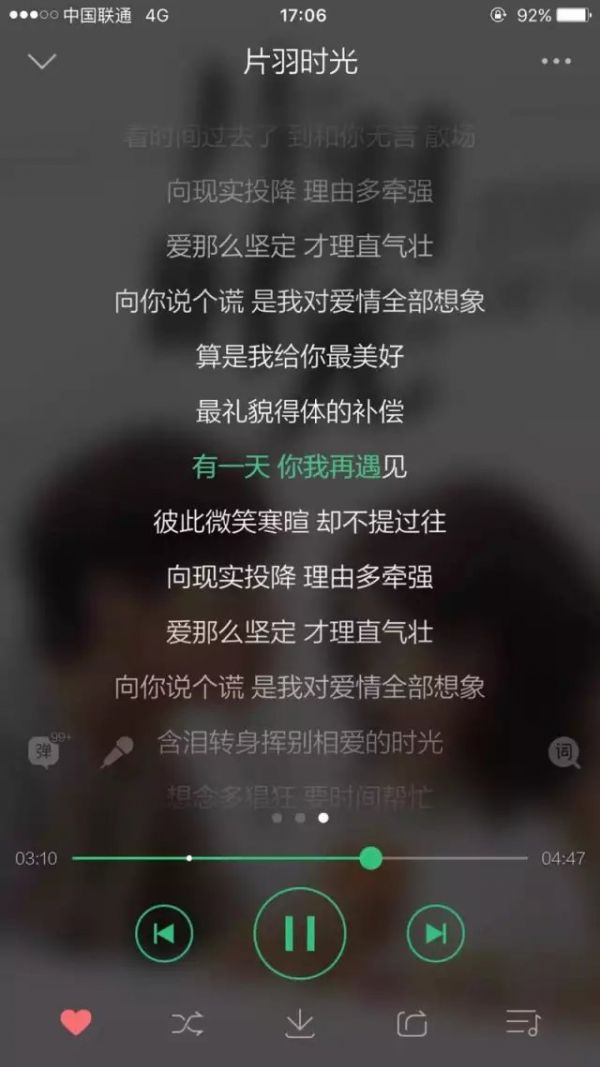This screenshot has height=1067, width=600.
Task: Toggle shuffle play mode
Action: click(x=187, y=1022)
